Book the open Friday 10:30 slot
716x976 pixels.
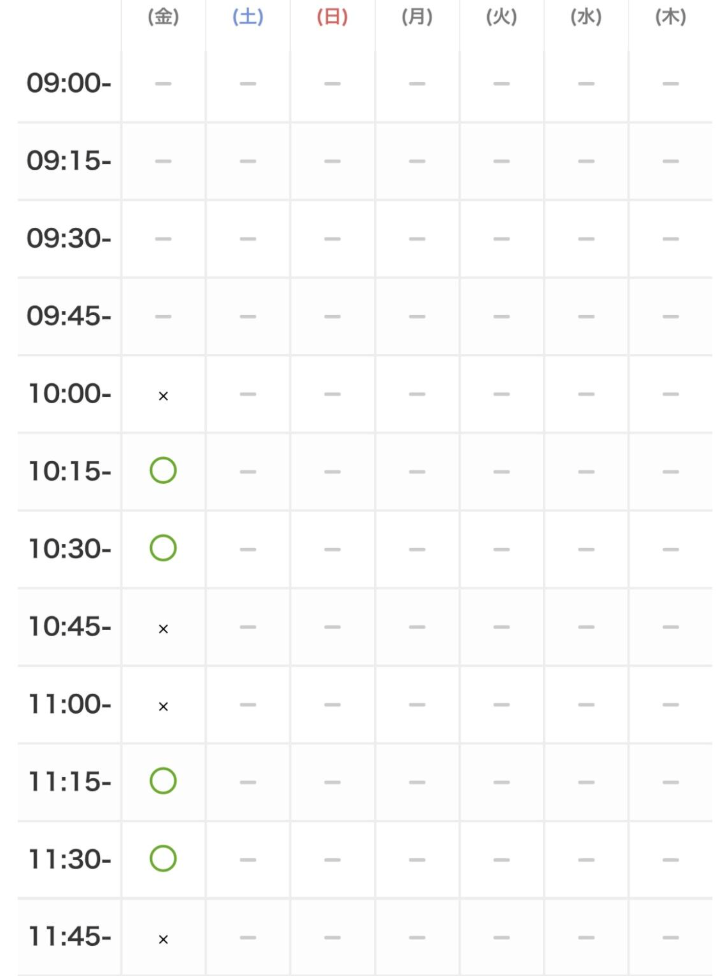click(x=163, y=548)
